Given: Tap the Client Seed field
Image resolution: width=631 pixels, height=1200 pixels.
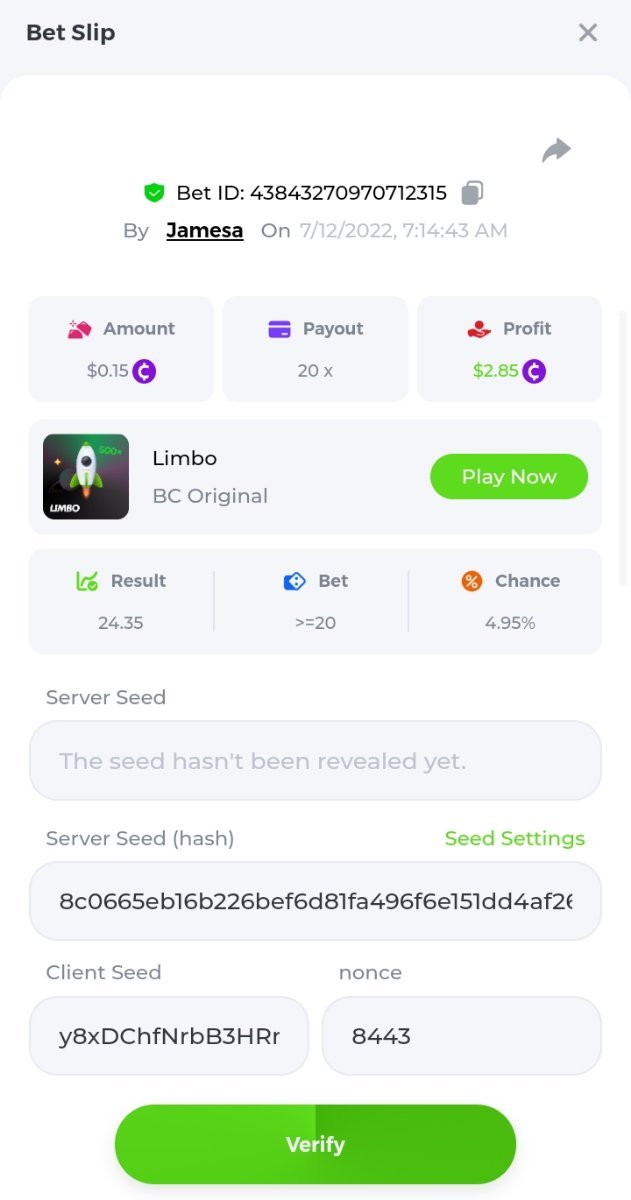Looking at the screenshot, I should click(x=169, y=1036).
